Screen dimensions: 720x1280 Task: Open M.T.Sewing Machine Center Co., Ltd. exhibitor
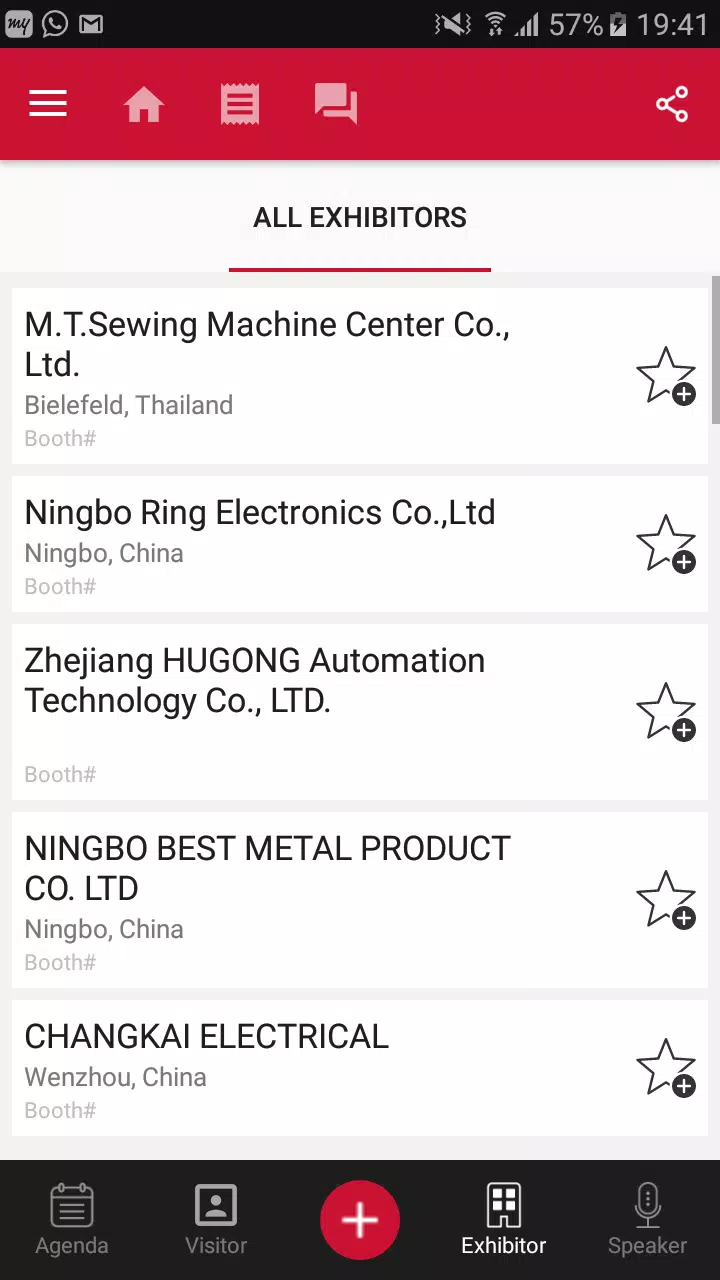coord(360,376)
